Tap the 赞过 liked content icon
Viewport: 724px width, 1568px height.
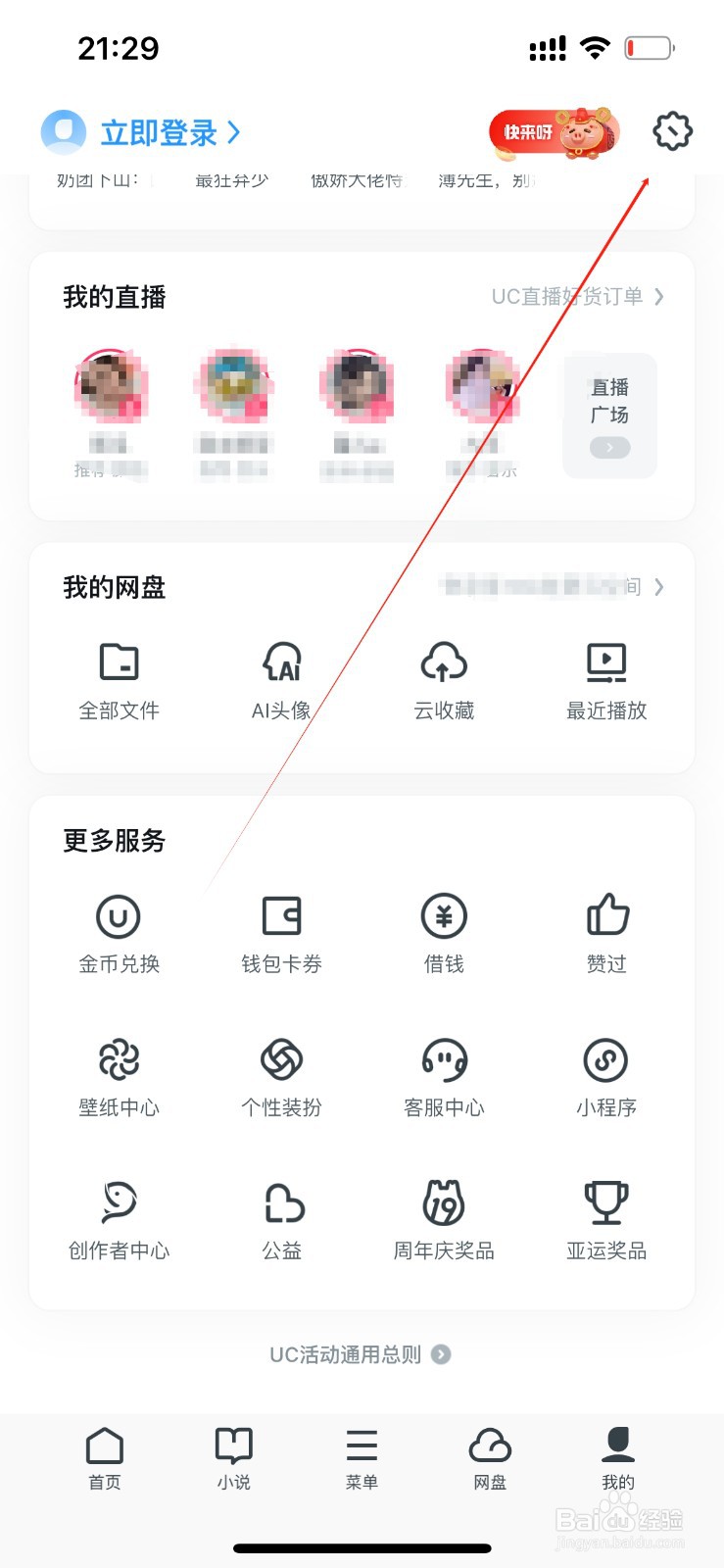point(606,931)
